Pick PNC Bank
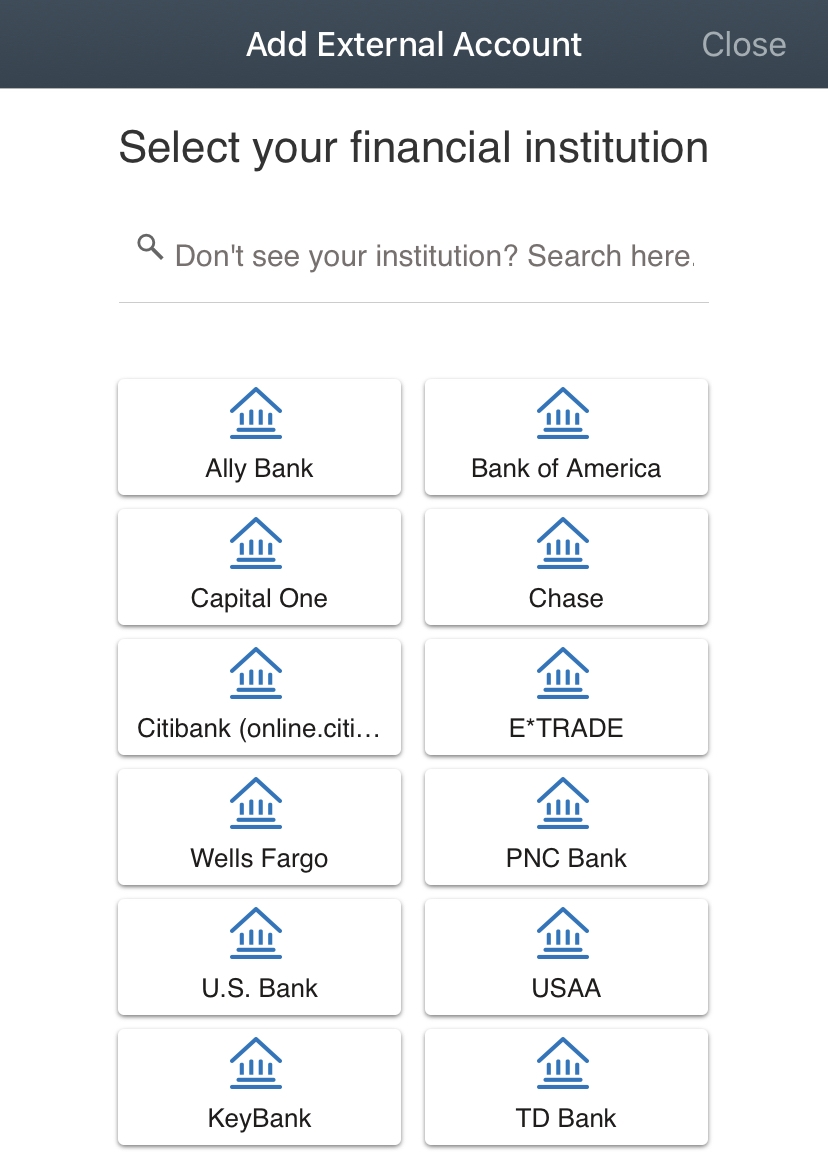 pyautogui.click(x=566, y=827)
